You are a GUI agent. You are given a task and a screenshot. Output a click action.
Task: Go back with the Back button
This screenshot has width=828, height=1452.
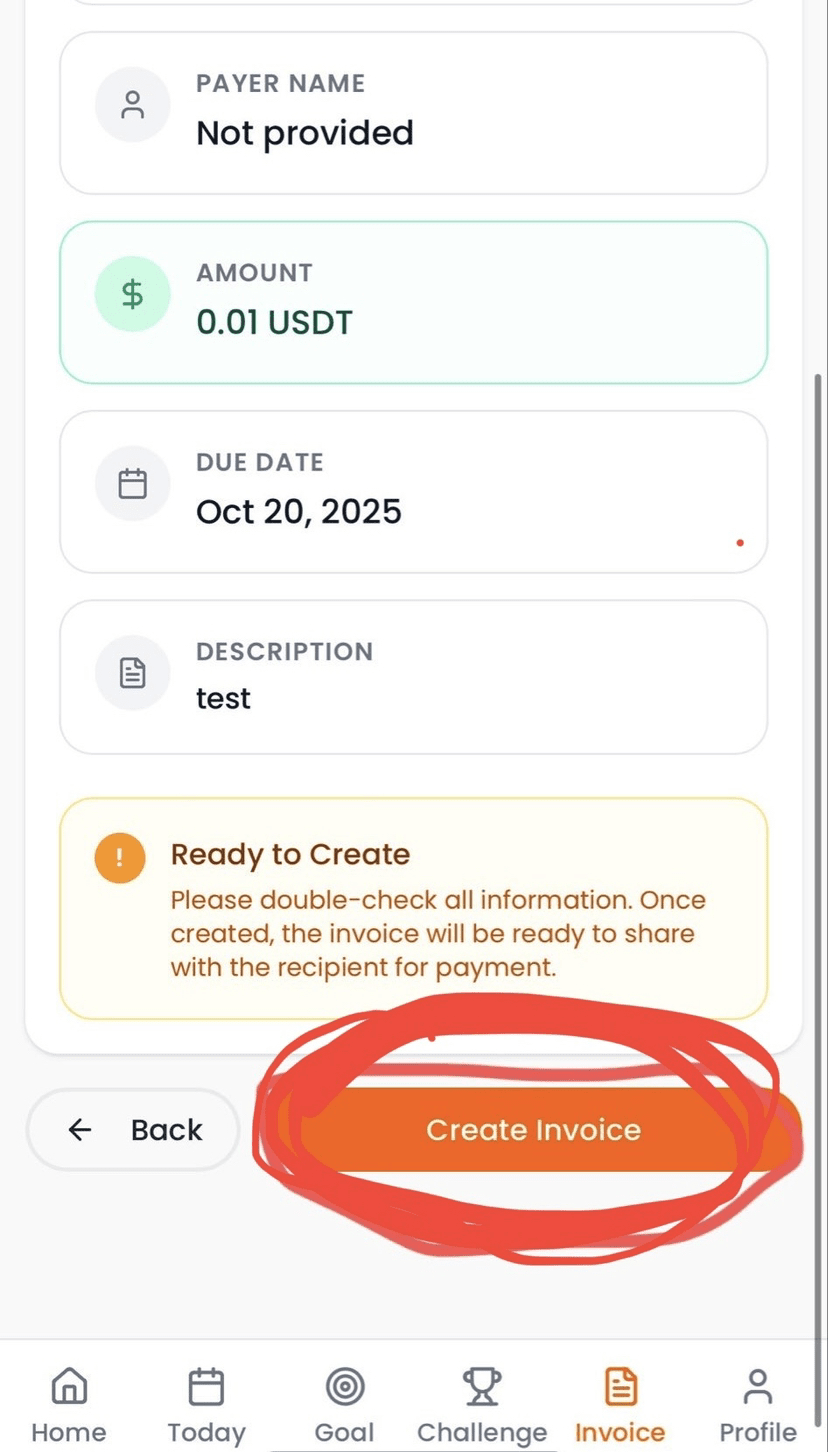point(133,1130)
